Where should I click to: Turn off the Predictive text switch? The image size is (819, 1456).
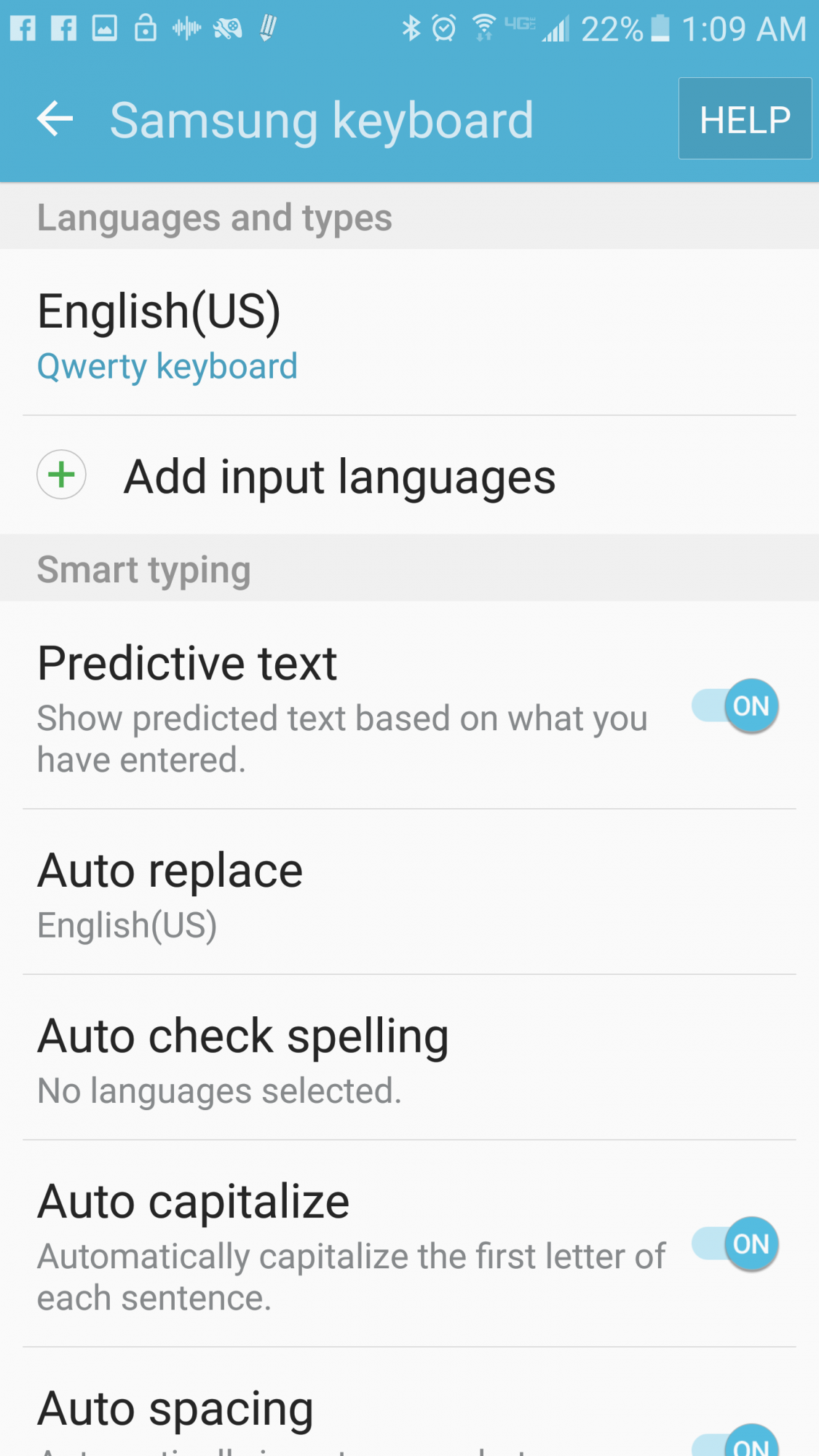pos(735,705)
